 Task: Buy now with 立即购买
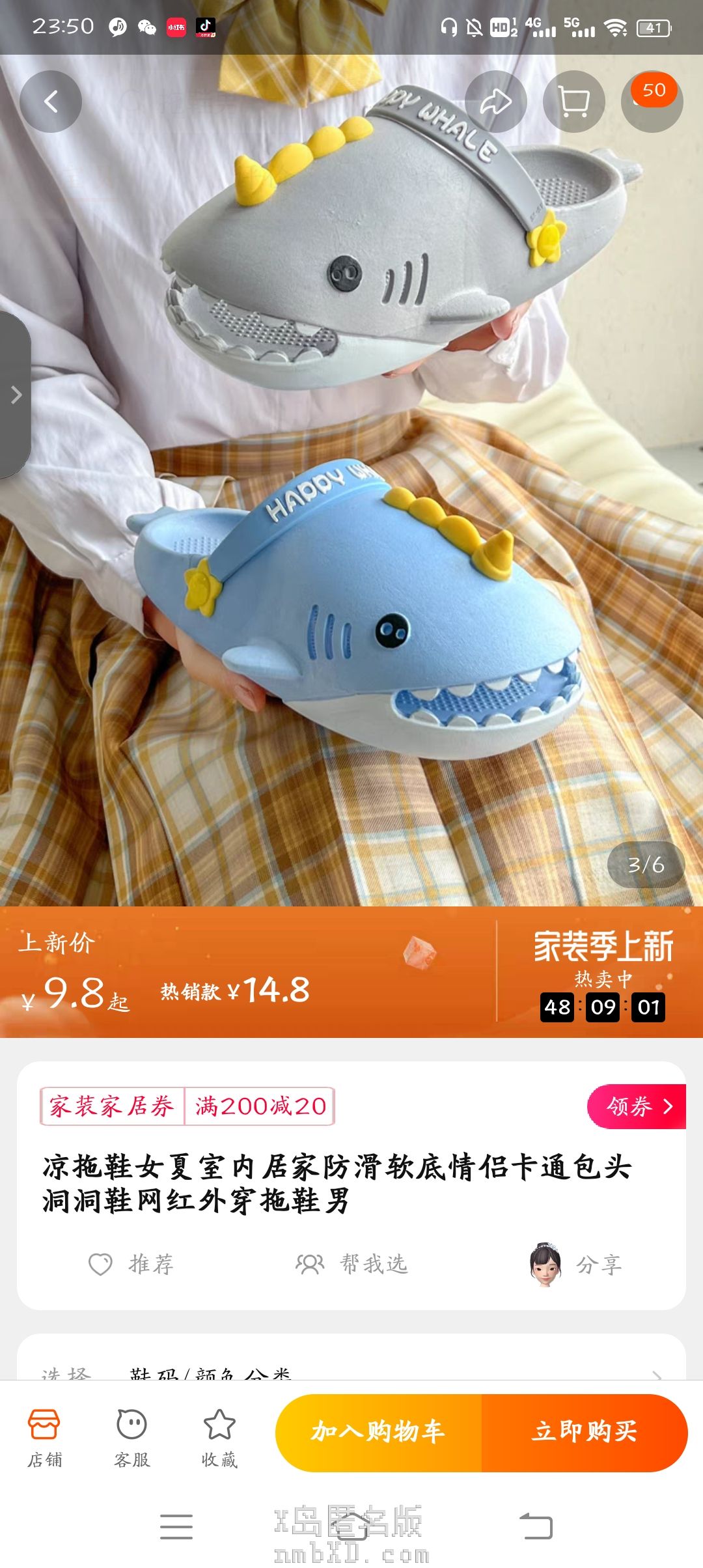(x=584, y=1432)
